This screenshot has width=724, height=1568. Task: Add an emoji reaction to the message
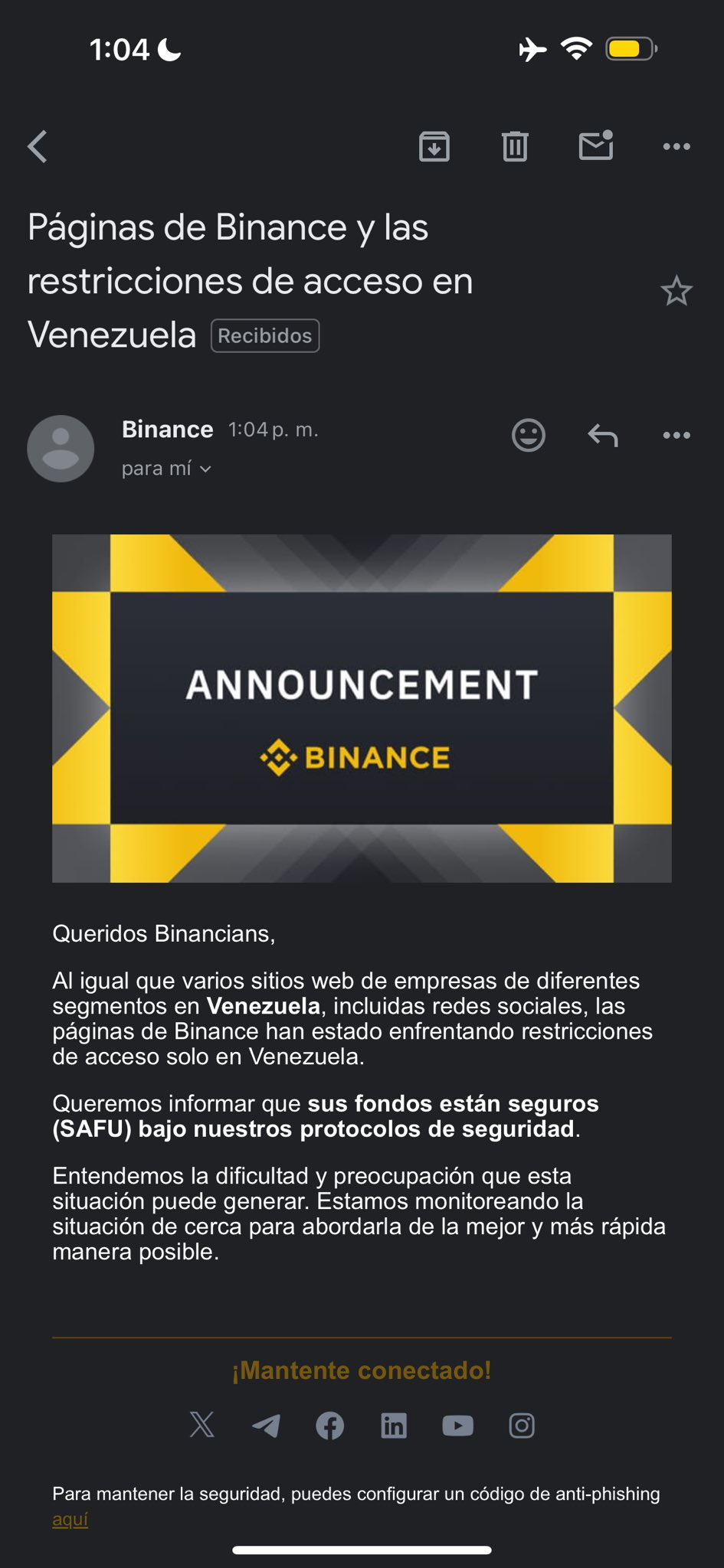click(529, 436)
